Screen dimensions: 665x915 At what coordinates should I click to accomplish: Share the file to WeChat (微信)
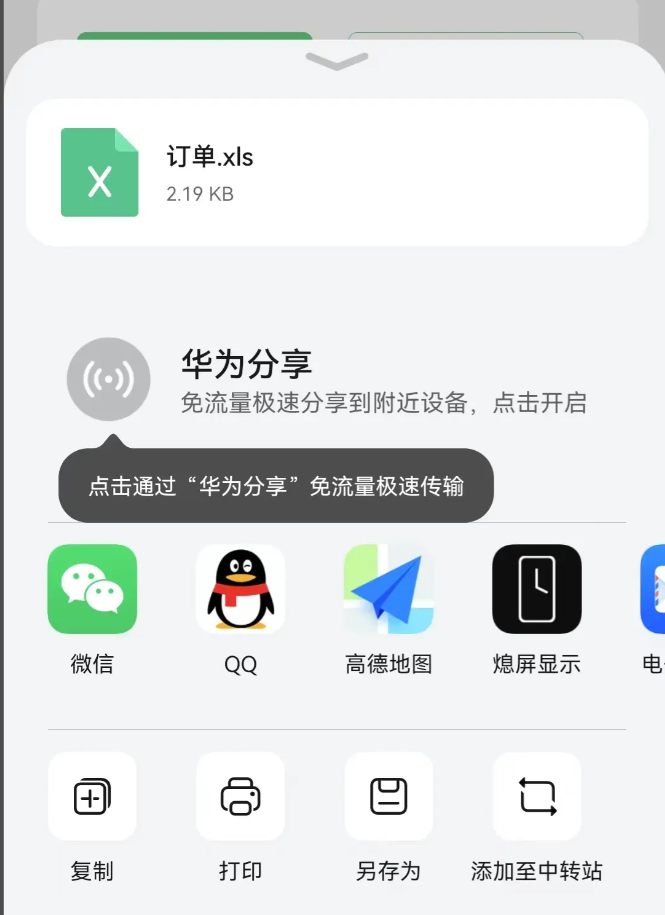pyautogui.click(x=92, y=589)
